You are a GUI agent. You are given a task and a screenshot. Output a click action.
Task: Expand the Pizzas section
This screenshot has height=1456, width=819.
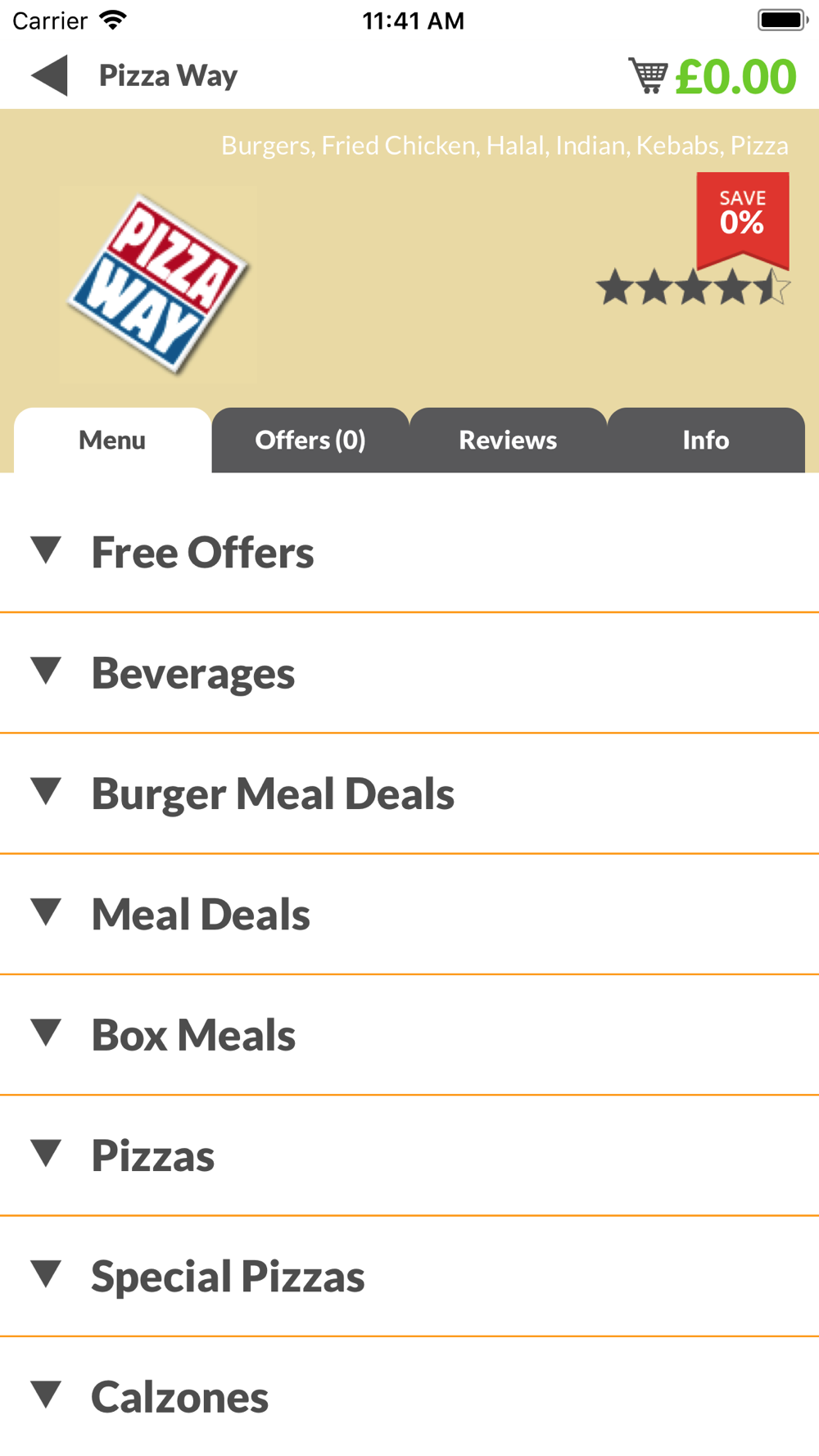pyautogui.click(x=409, y=1155)
